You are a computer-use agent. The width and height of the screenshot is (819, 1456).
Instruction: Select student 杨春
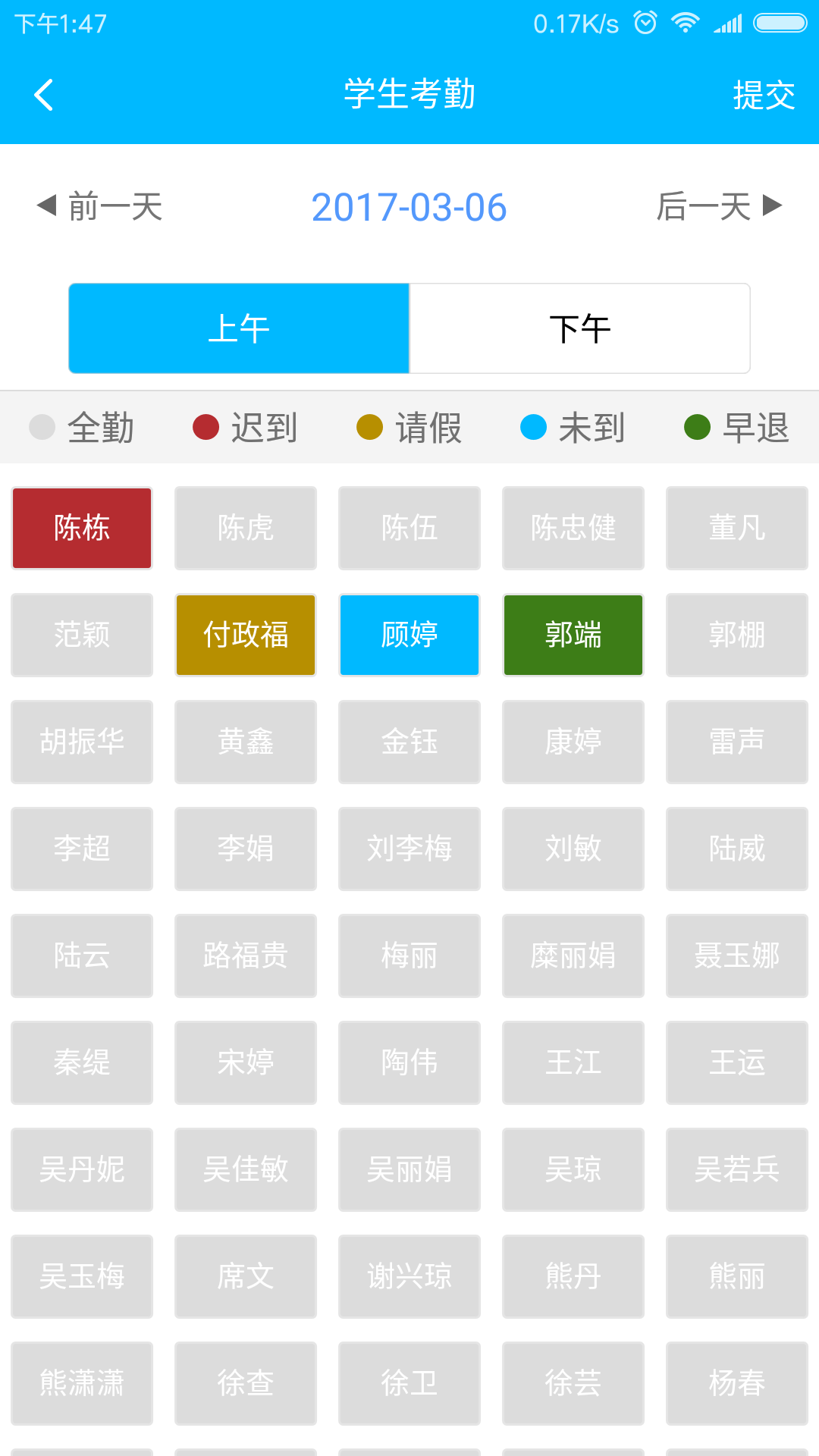click(736, 1383)
